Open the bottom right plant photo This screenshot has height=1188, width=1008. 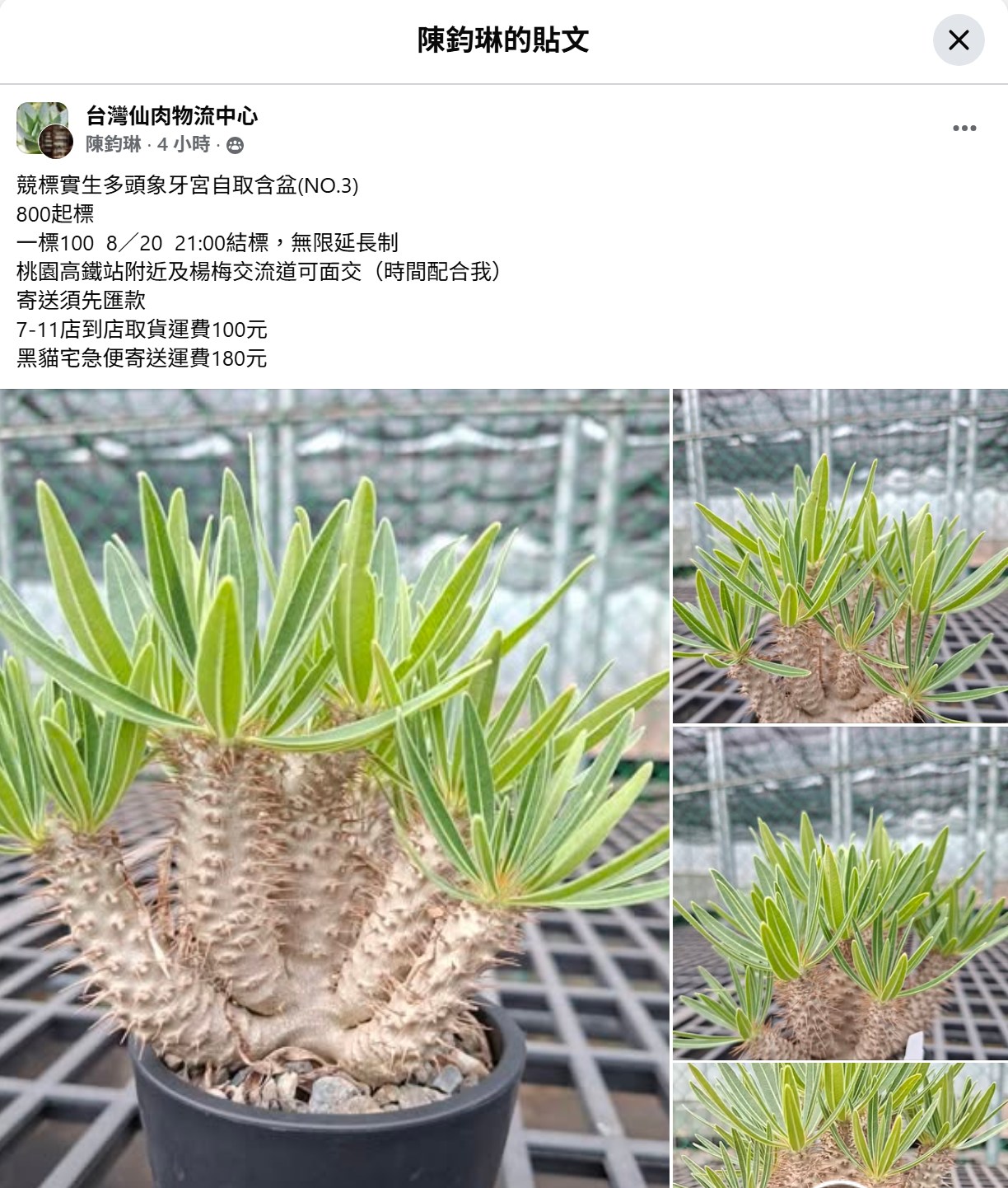coord(840,1125)
